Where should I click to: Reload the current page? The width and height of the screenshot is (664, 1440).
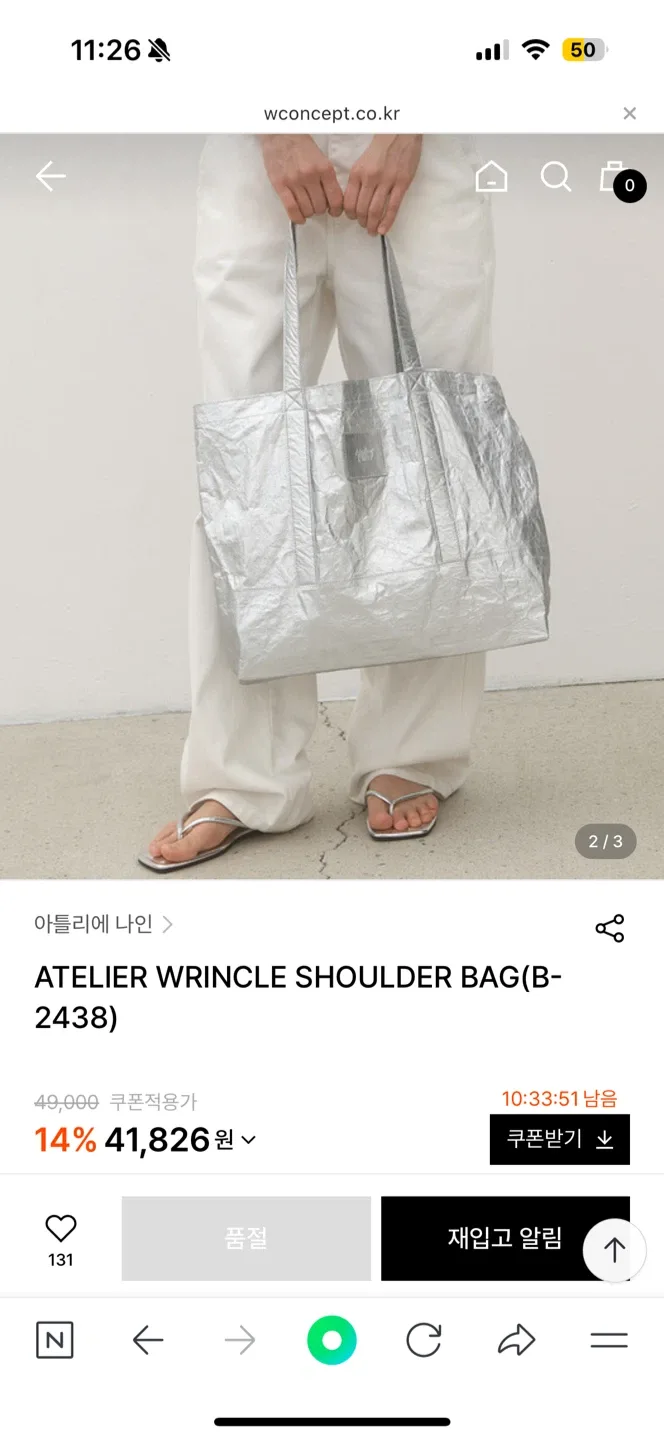(424, 1340)
